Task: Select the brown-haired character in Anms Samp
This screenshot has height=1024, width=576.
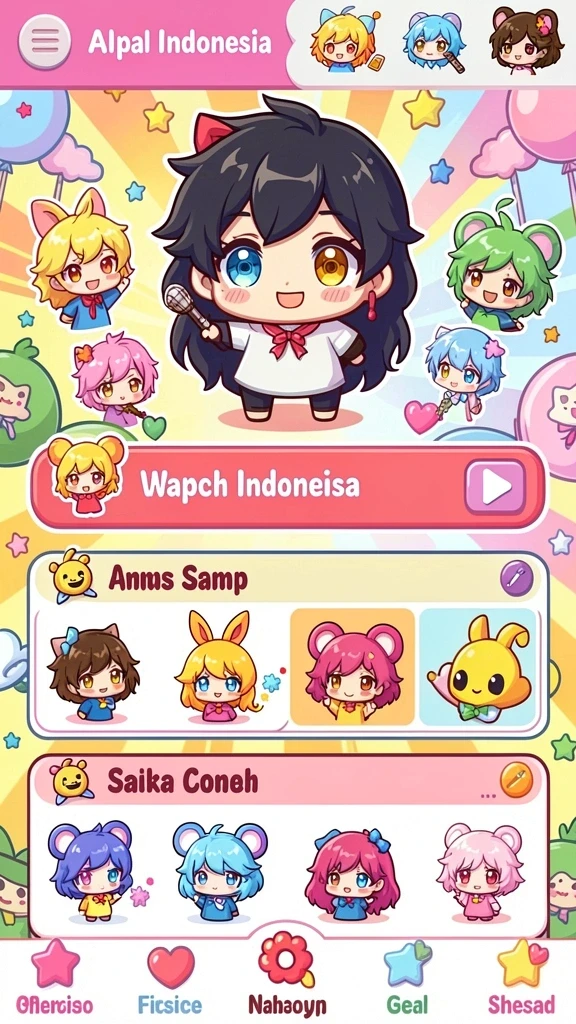Action: [x=93, y=673]
